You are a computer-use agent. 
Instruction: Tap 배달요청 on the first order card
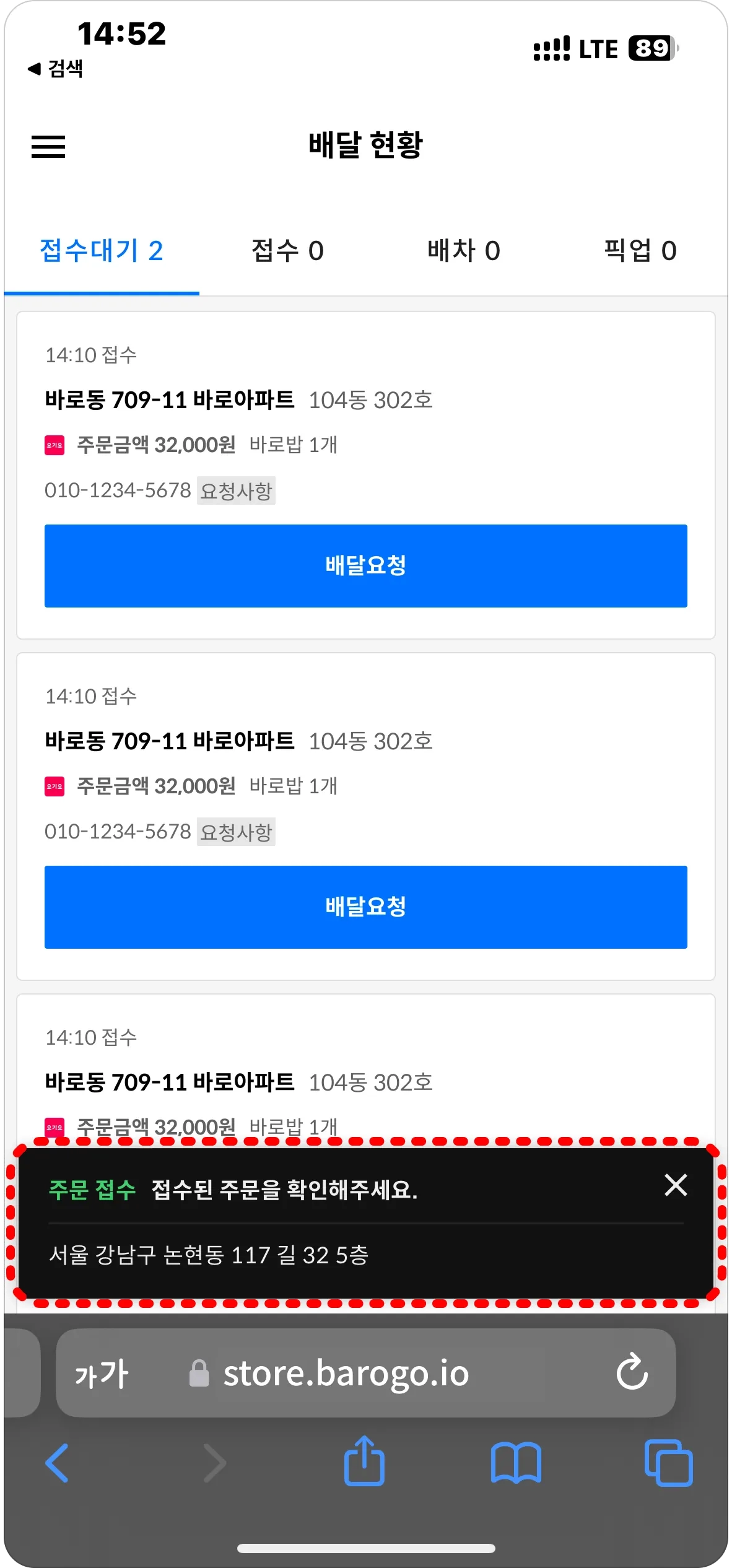click(365, 565)
